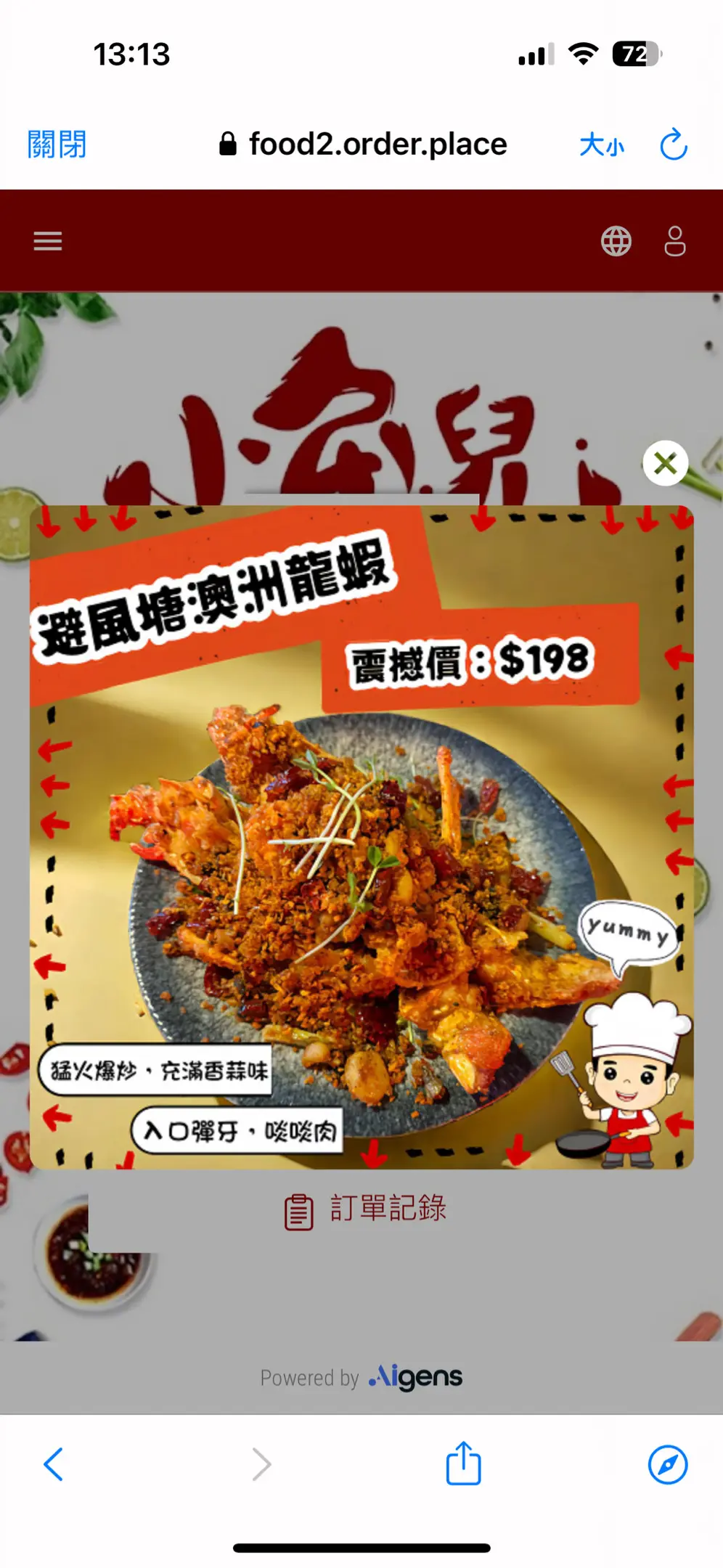Open the user account icon

point(675,241)
